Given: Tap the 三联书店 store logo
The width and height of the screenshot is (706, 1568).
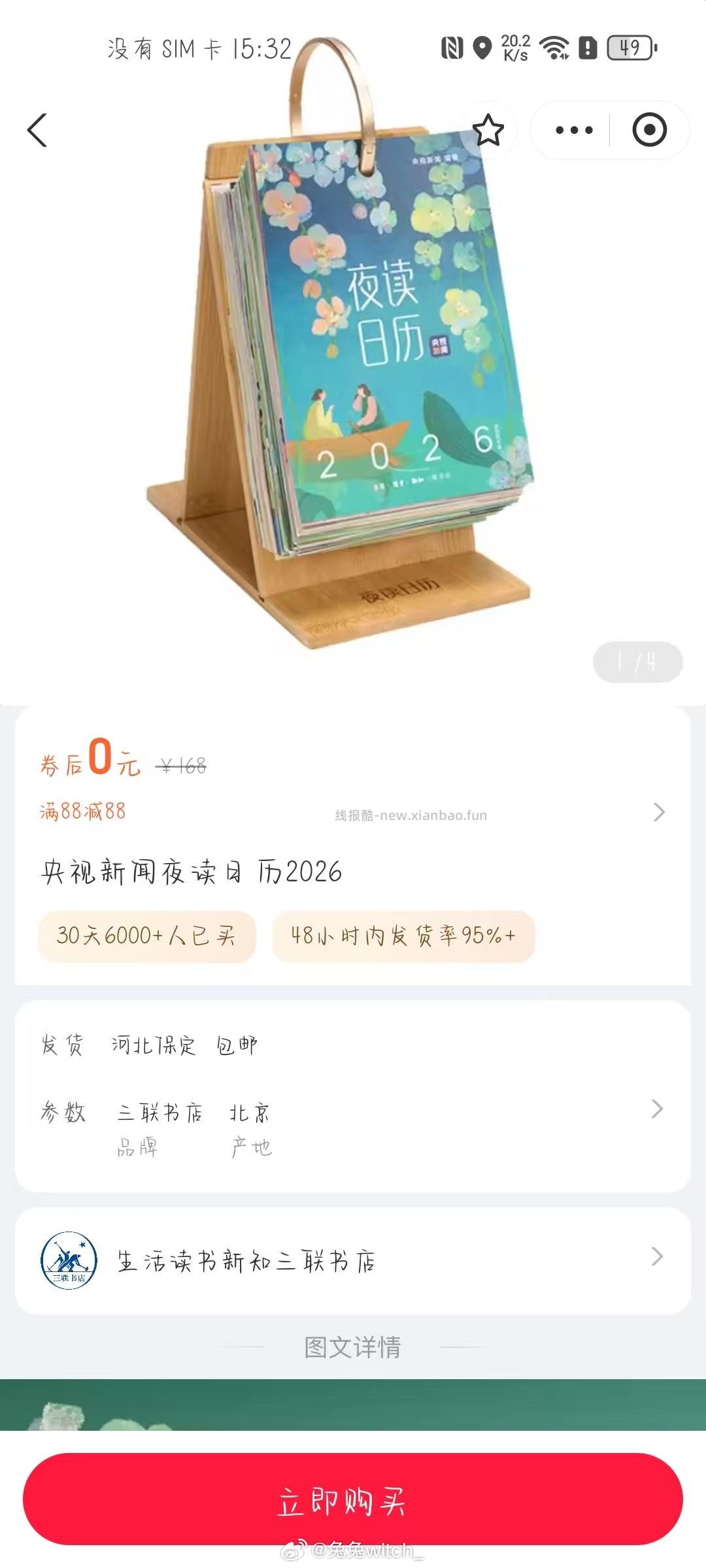Looking at the screenshot, I should (x=67, y=1261).
